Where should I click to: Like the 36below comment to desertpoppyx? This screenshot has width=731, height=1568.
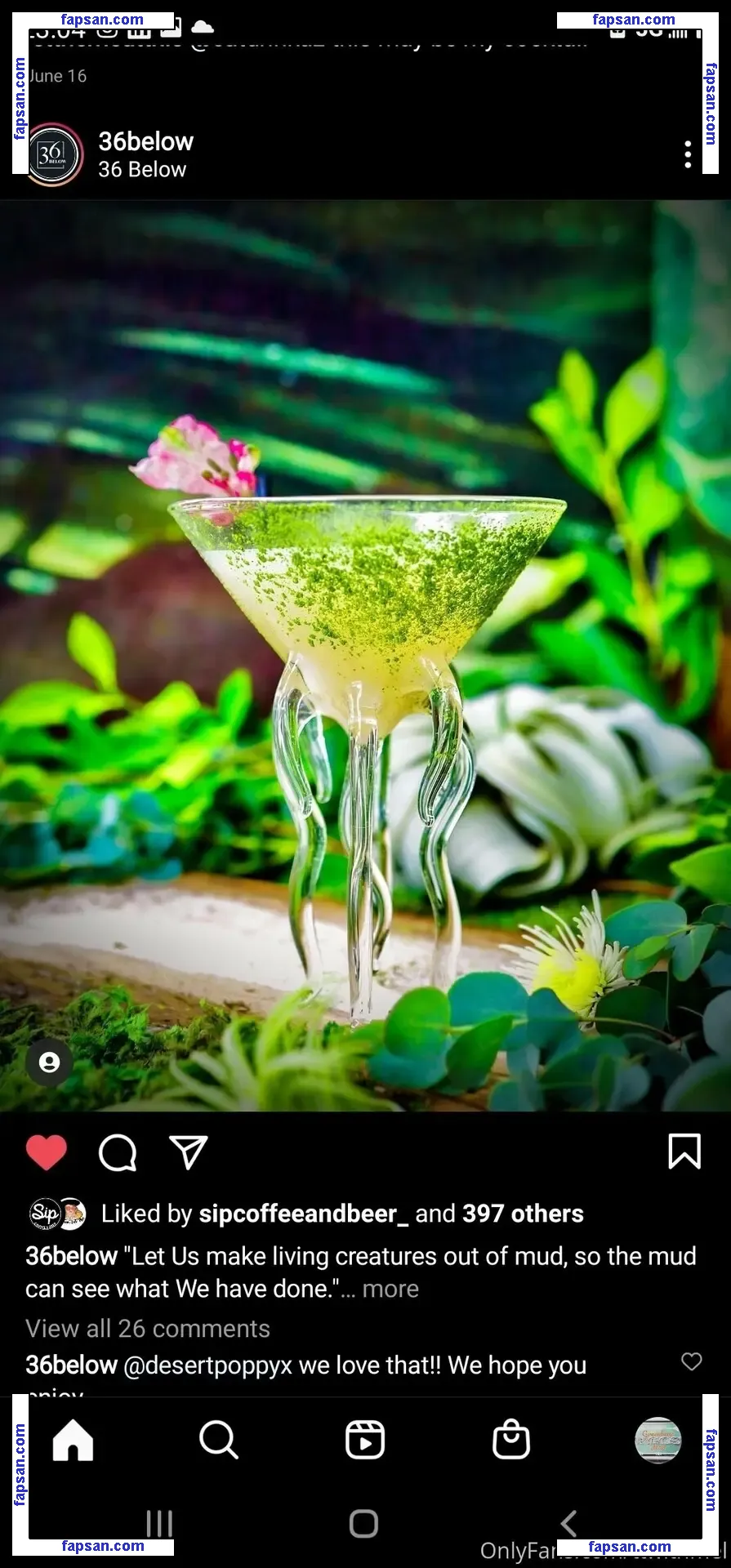[x=691, y=1361]
